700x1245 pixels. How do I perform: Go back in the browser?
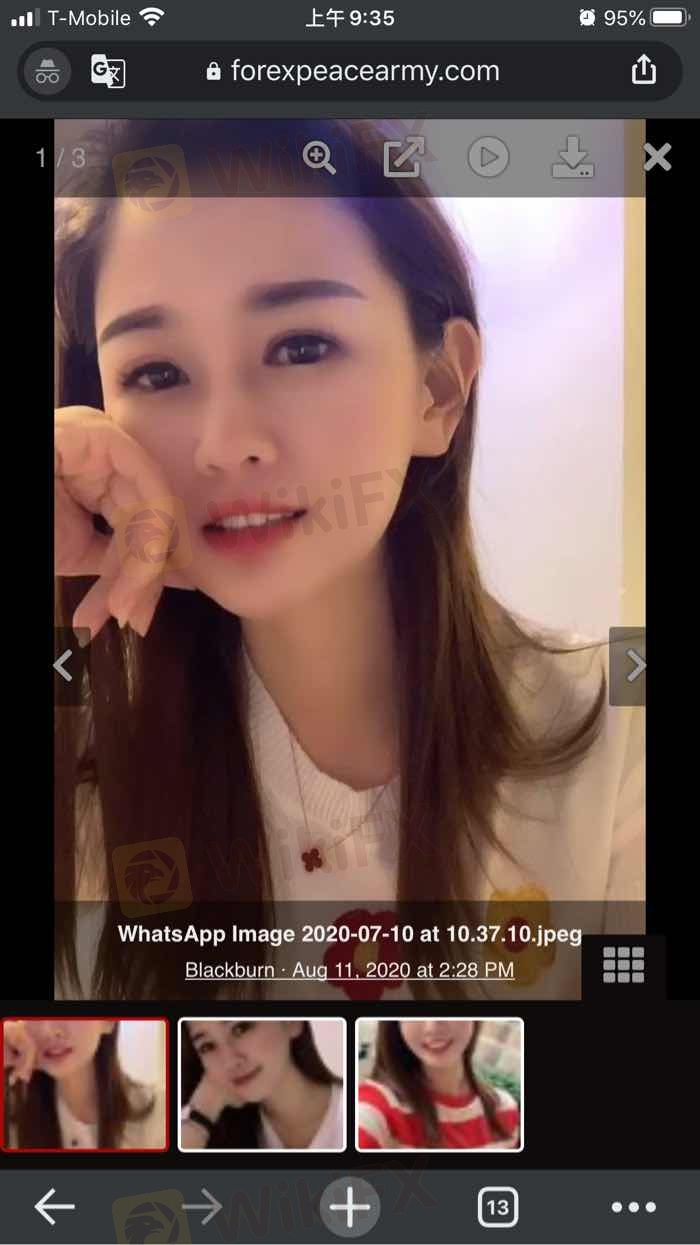[x=54, y=1207]
